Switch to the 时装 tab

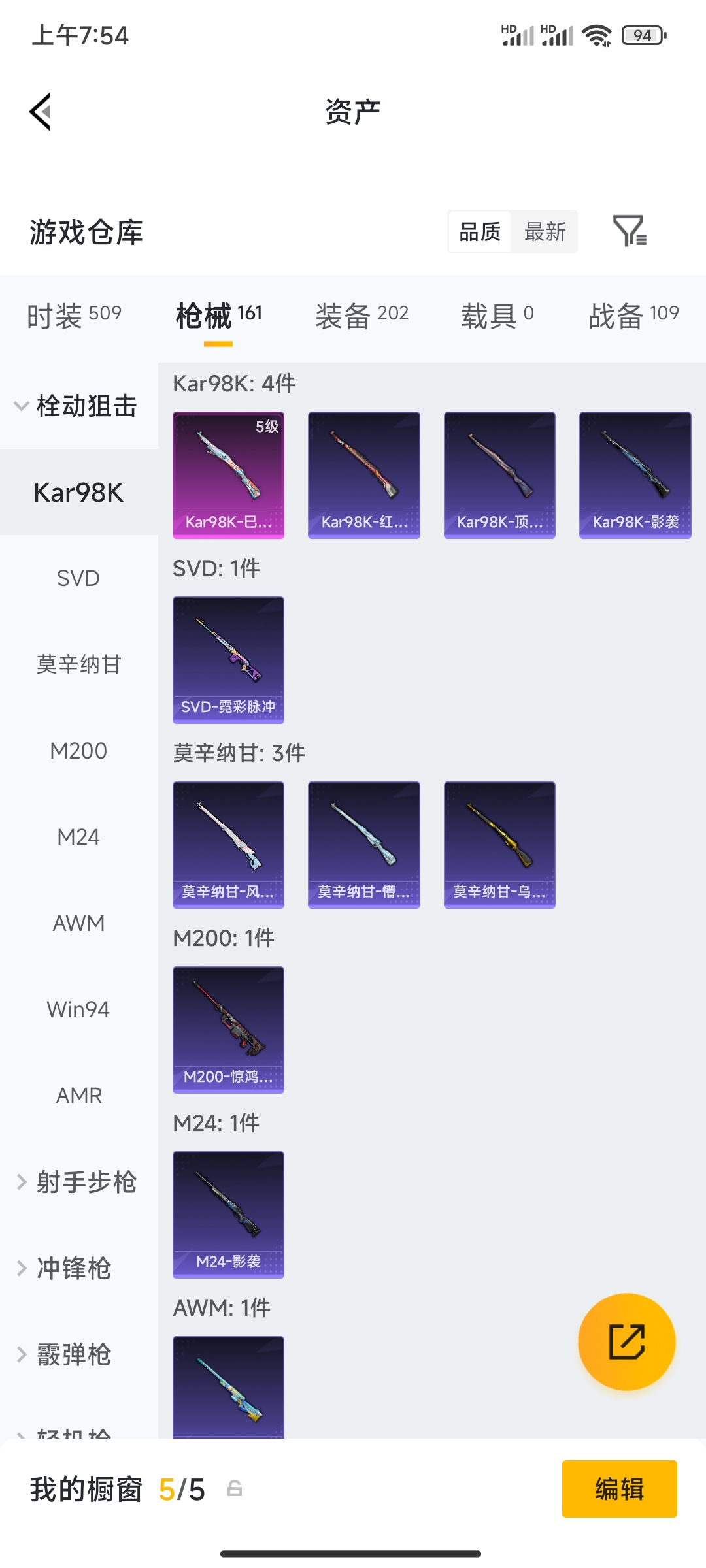point(74,316)
